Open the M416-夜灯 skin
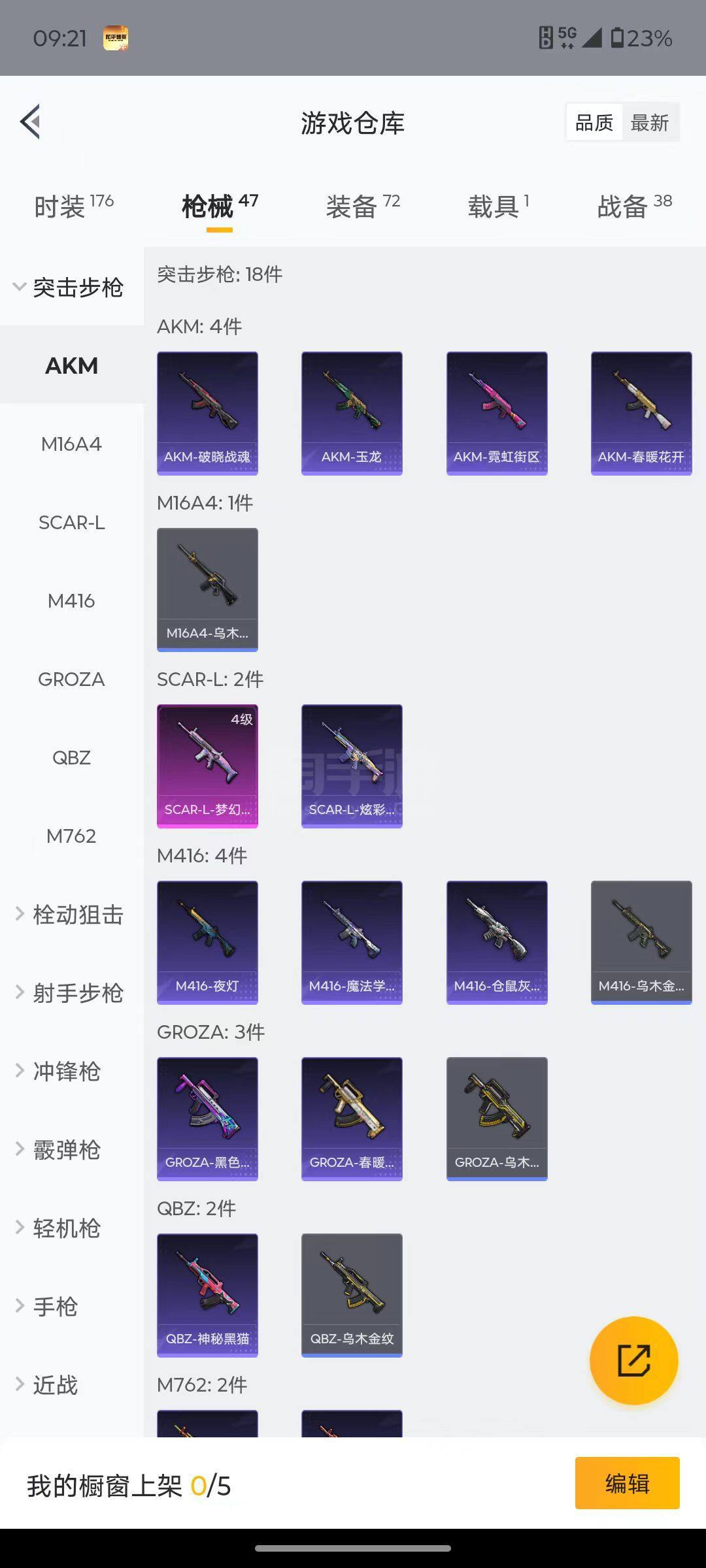This screenshot has height=1568, width=706. click(207, 942)
